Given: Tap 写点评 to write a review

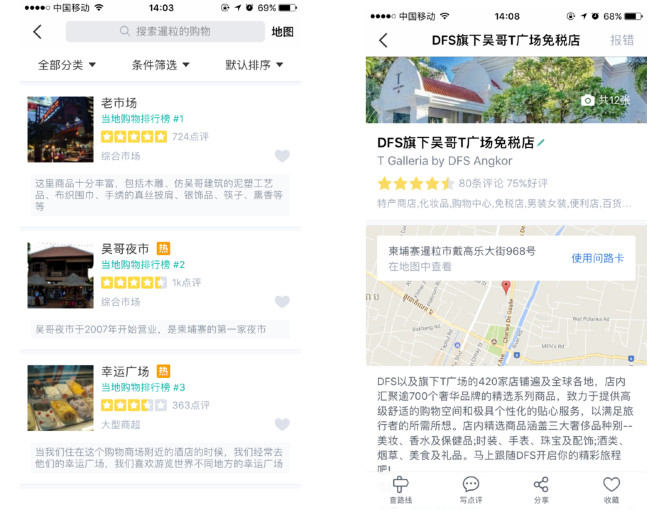Looking at the screenshot, I should 471,489.
